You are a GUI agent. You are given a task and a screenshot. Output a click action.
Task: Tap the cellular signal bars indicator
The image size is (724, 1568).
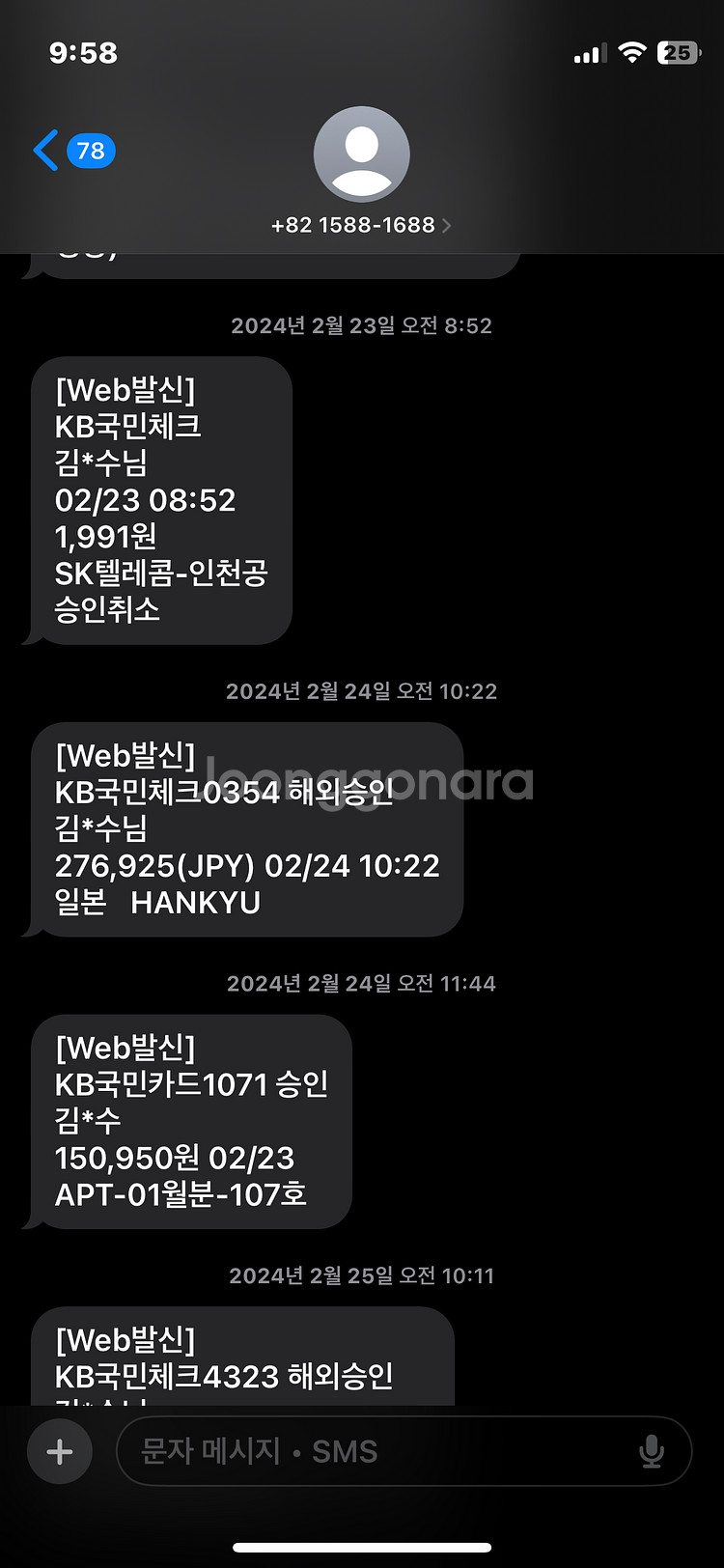pos(586,53)
